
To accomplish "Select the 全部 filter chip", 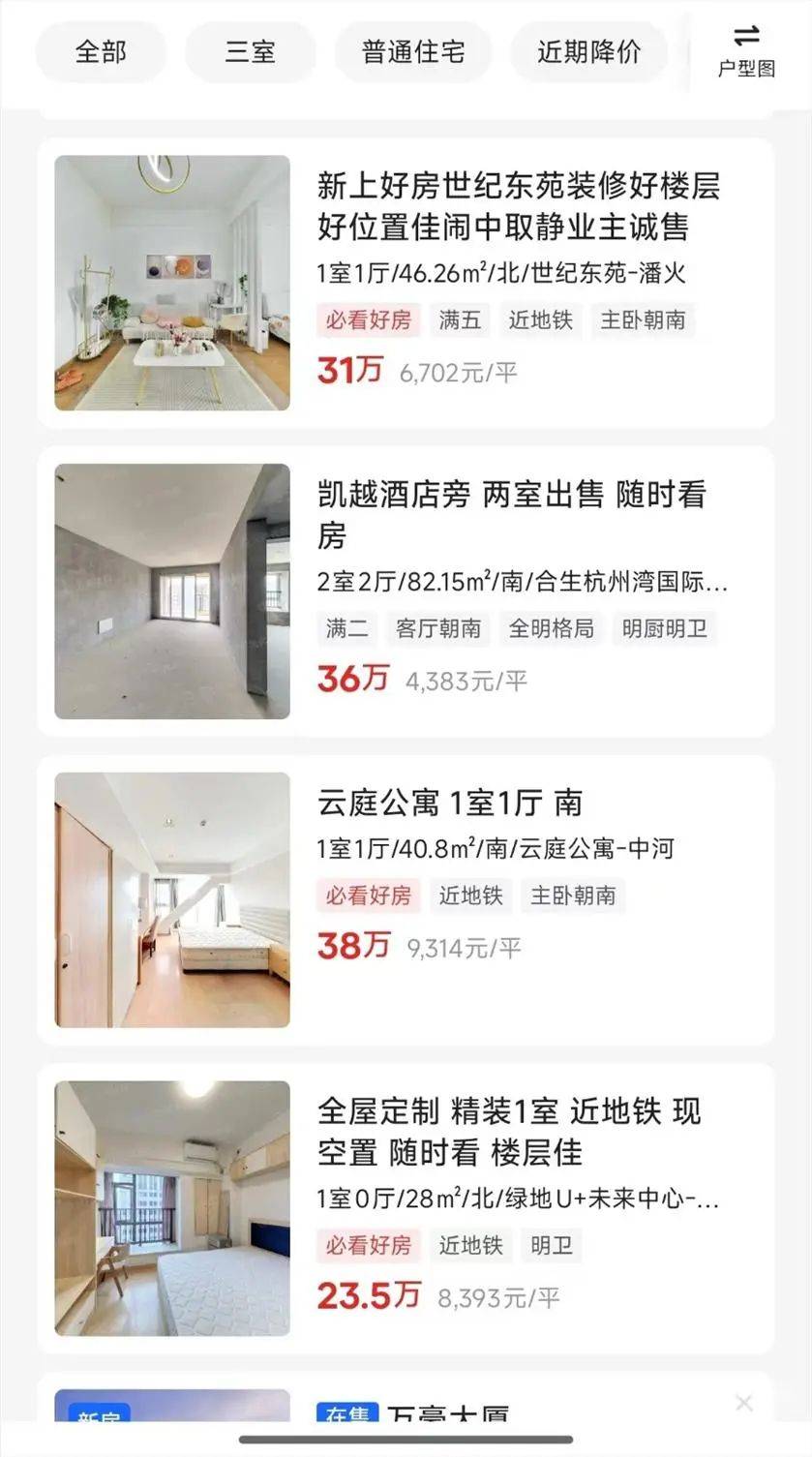I will point(101,51).
